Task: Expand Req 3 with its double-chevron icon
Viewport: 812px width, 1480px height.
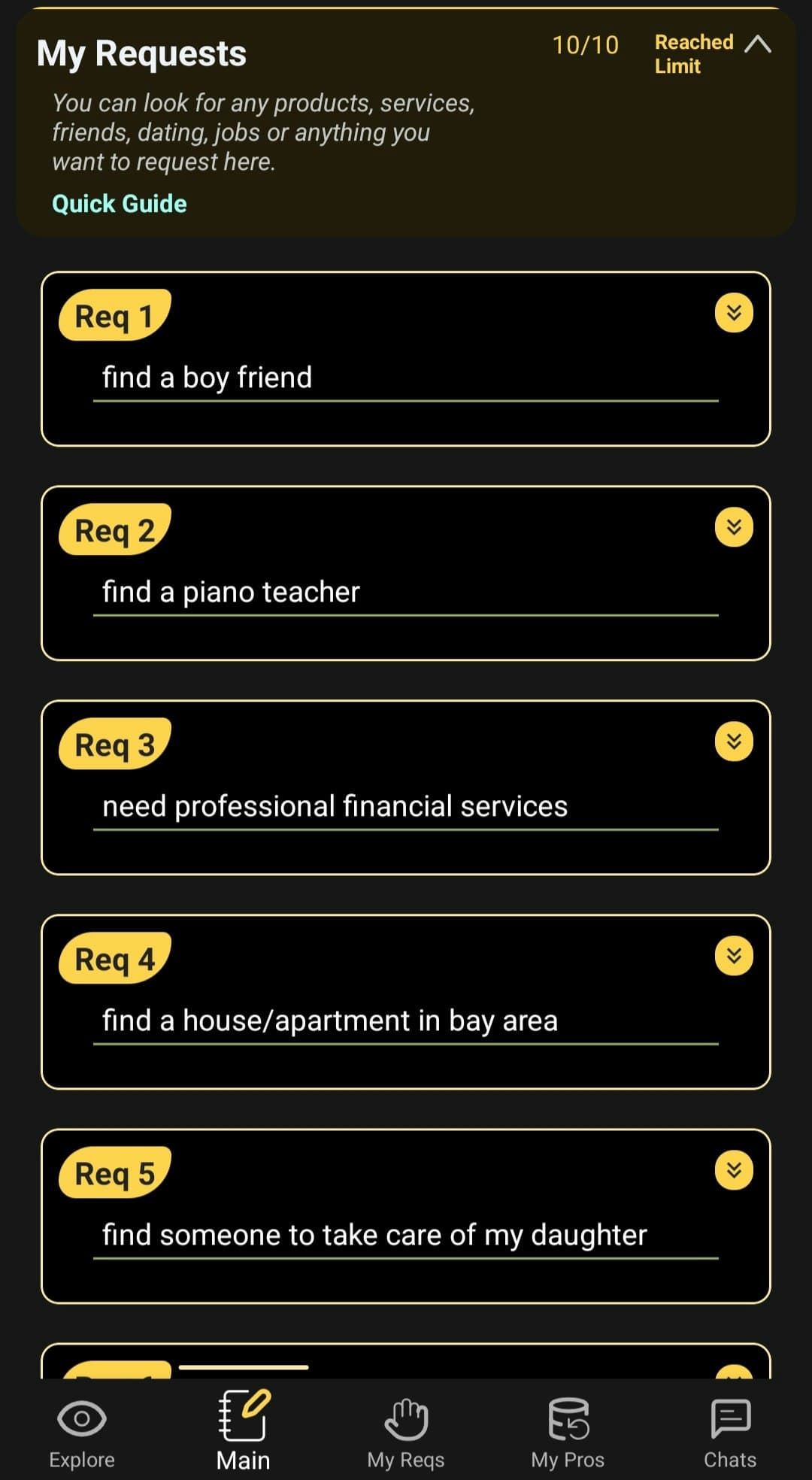Action: click(x=733, y=741)
